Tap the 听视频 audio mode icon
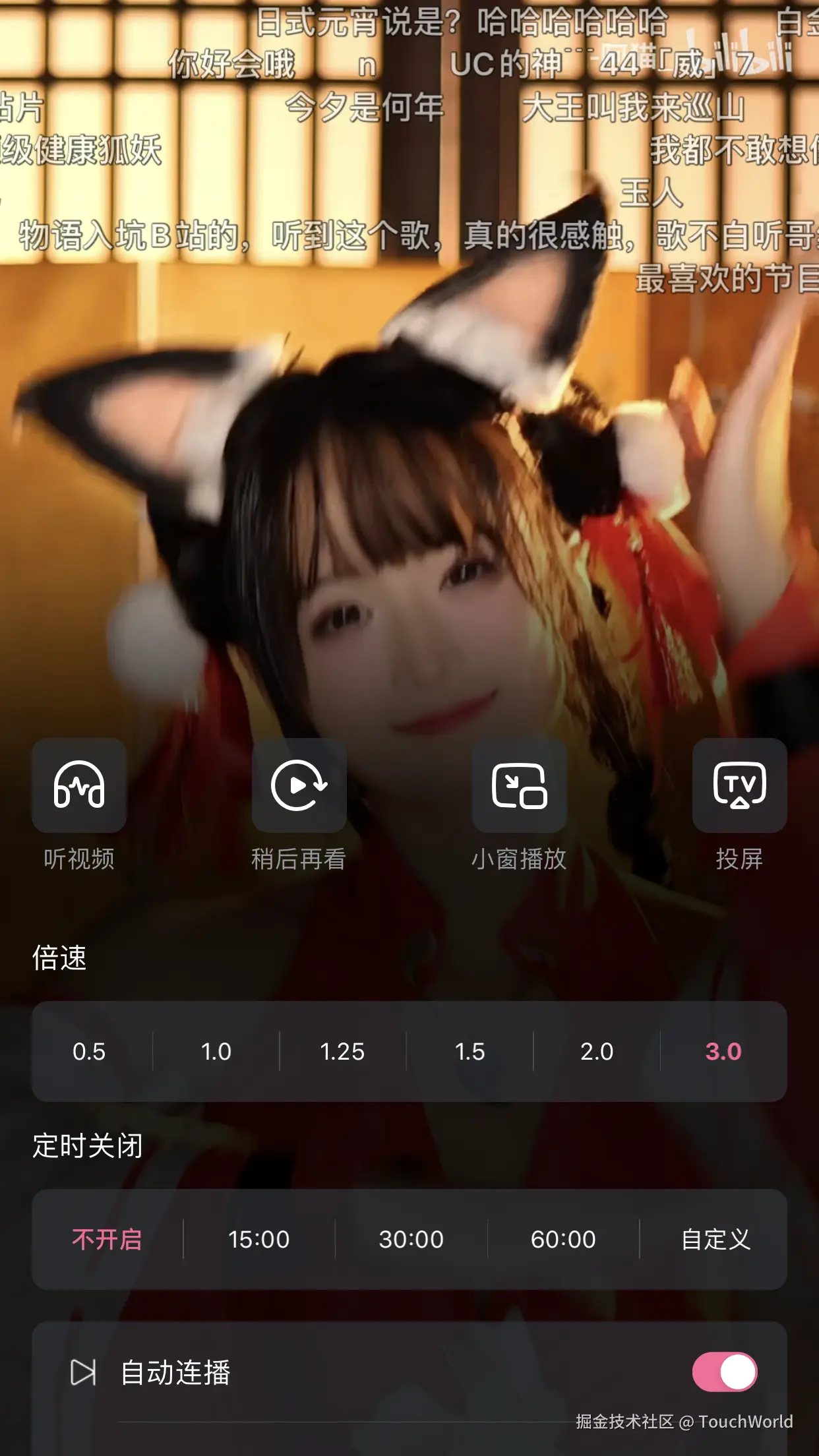819x1456 pixels. [x=79, y=785]
